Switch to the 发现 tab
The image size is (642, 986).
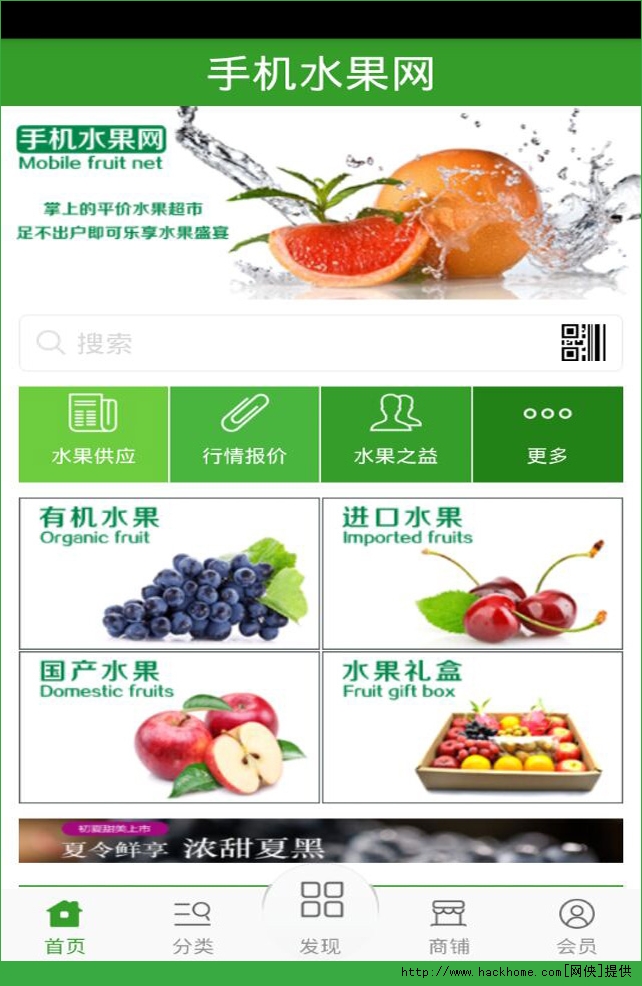pos(321,918)
